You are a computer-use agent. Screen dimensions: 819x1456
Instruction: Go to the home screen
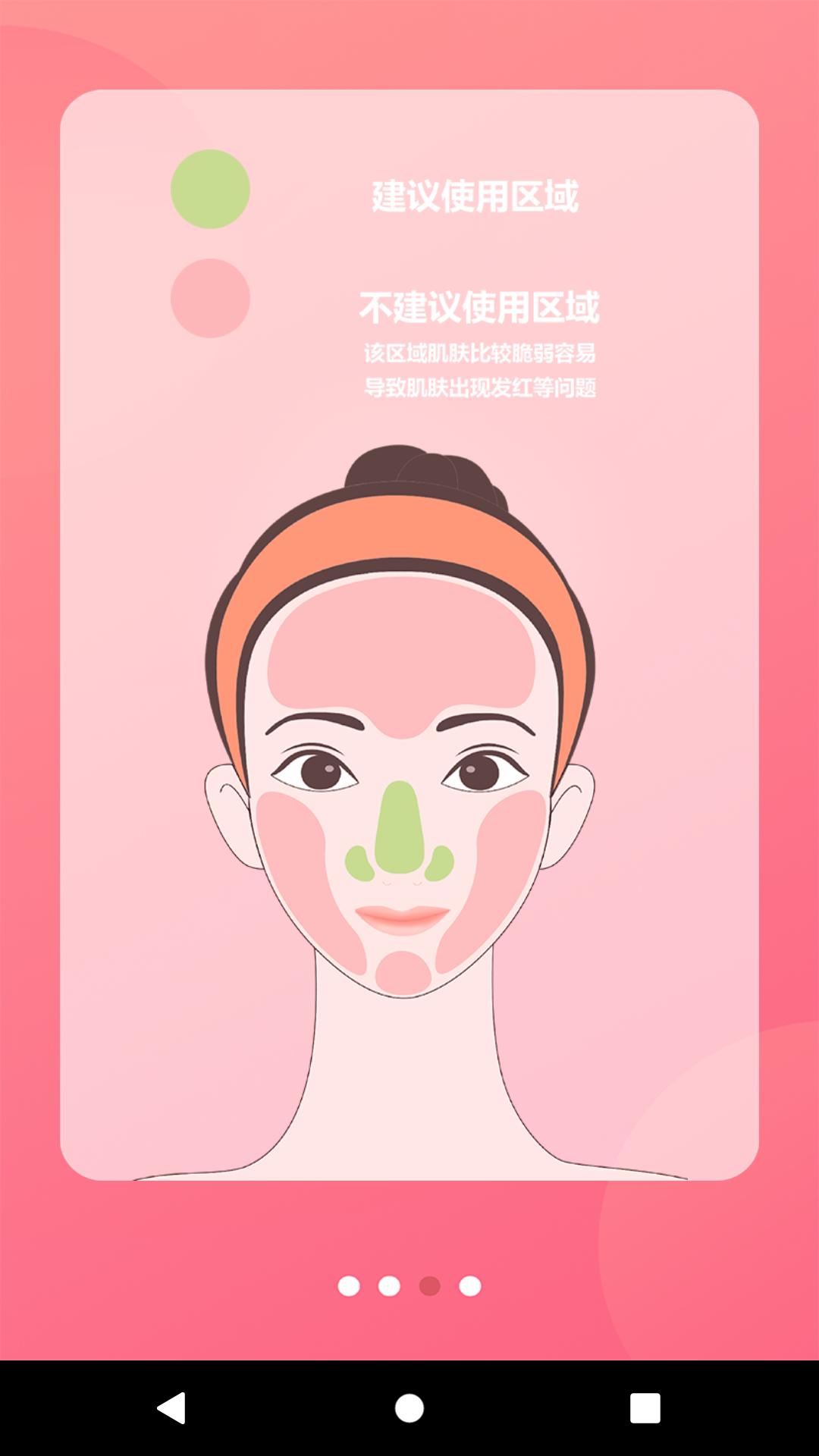[409, 1408]
